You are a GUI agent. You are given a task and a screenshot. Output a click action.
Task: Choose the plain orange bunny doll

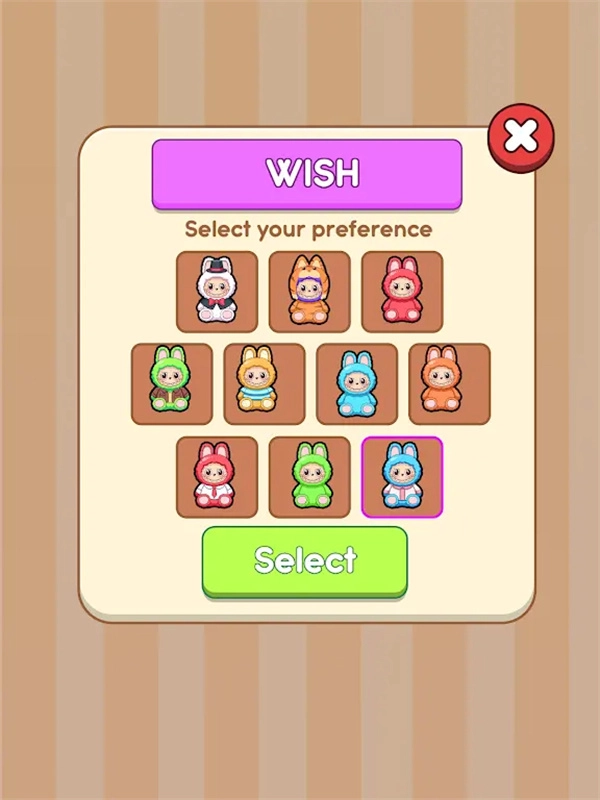click(449, 384)
